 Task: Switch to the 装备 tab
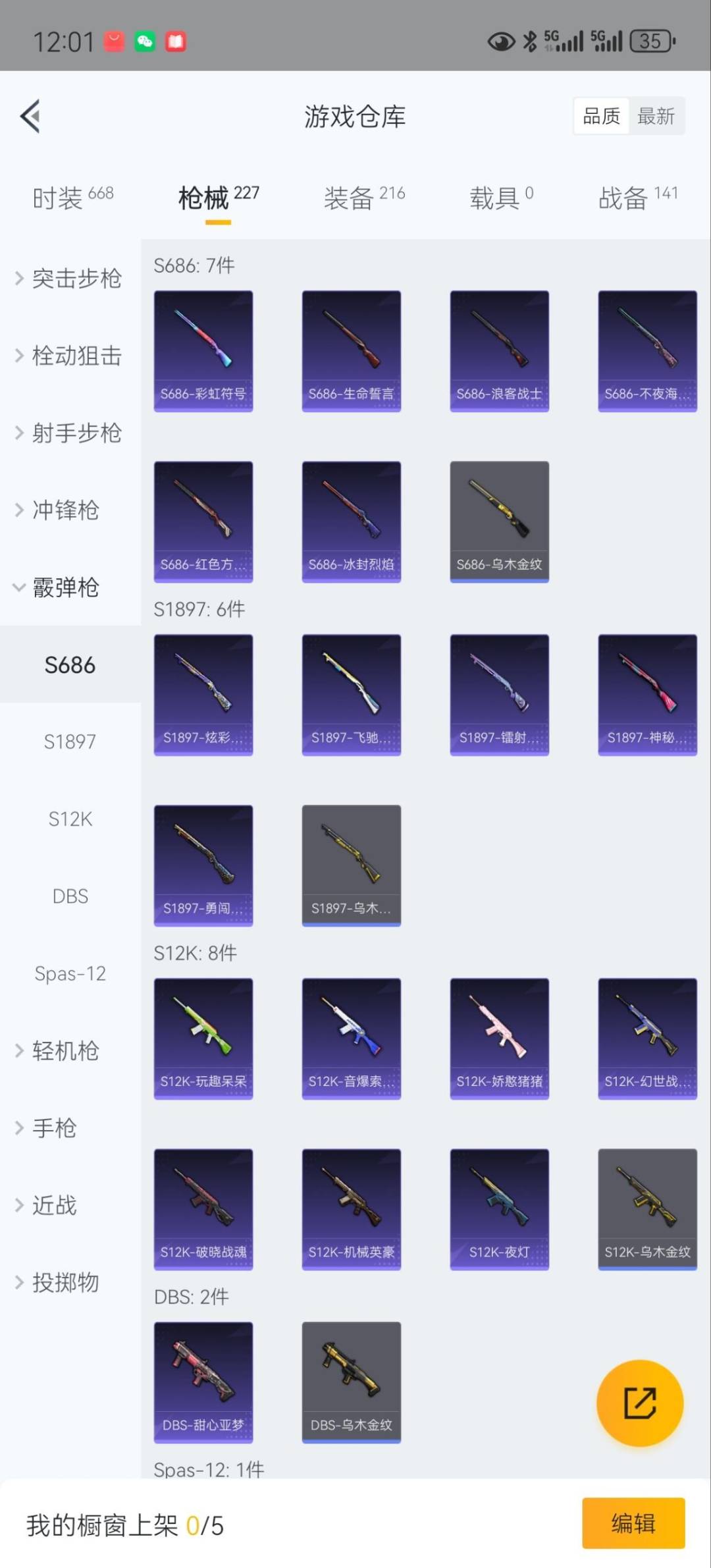tap(363, 198)
